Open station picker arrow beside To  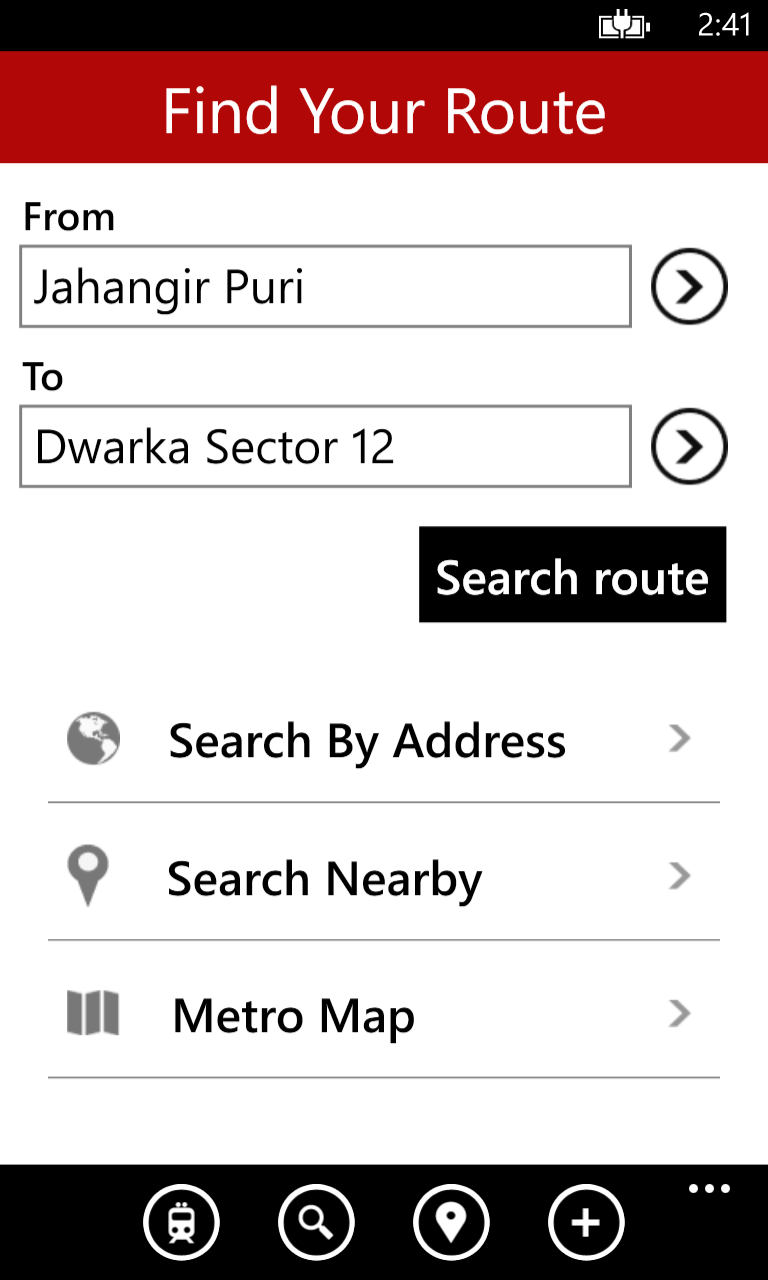689,447
